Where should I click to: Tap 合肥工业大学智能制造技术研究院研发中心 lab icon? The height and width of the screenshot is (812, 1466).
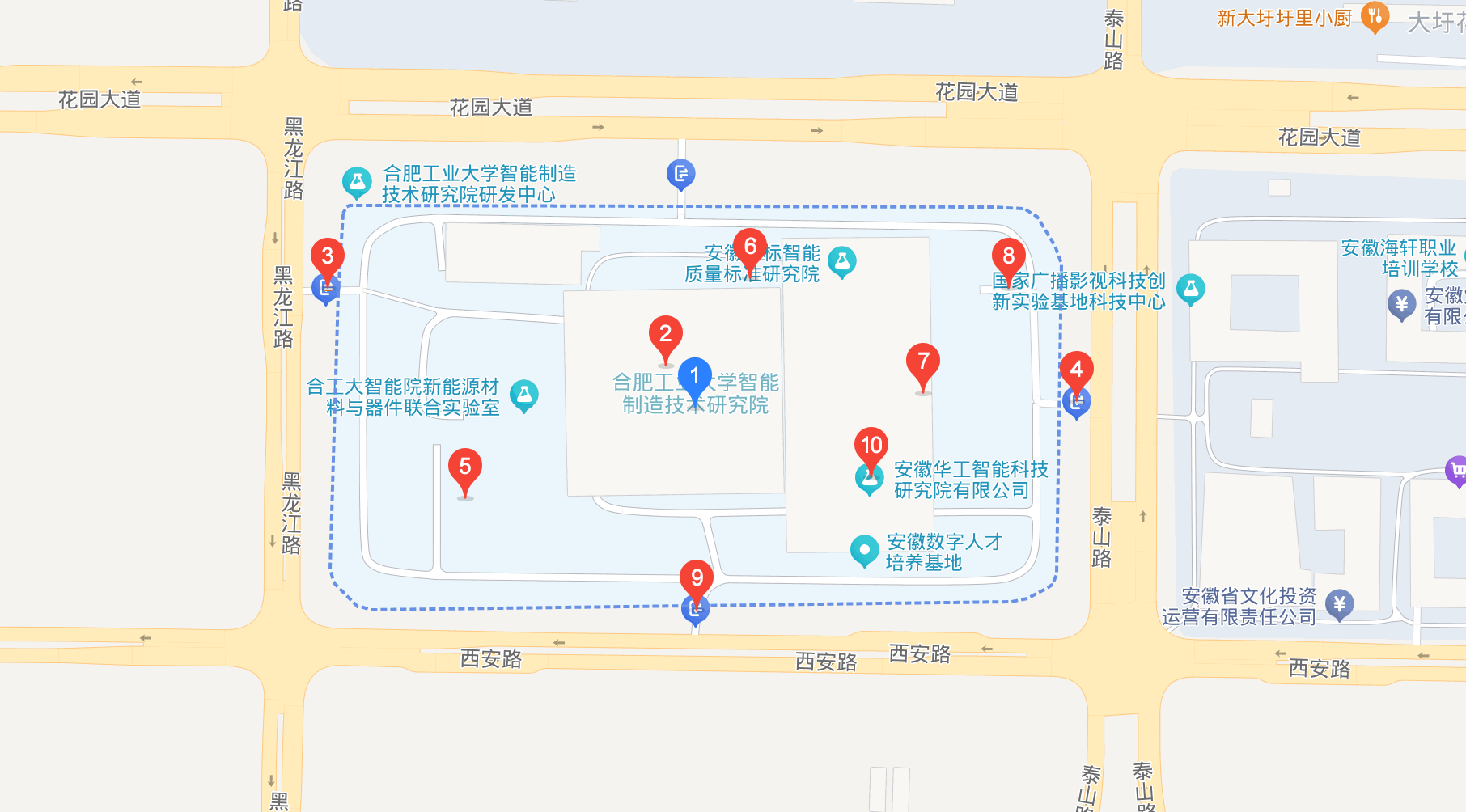pos(357,184)
